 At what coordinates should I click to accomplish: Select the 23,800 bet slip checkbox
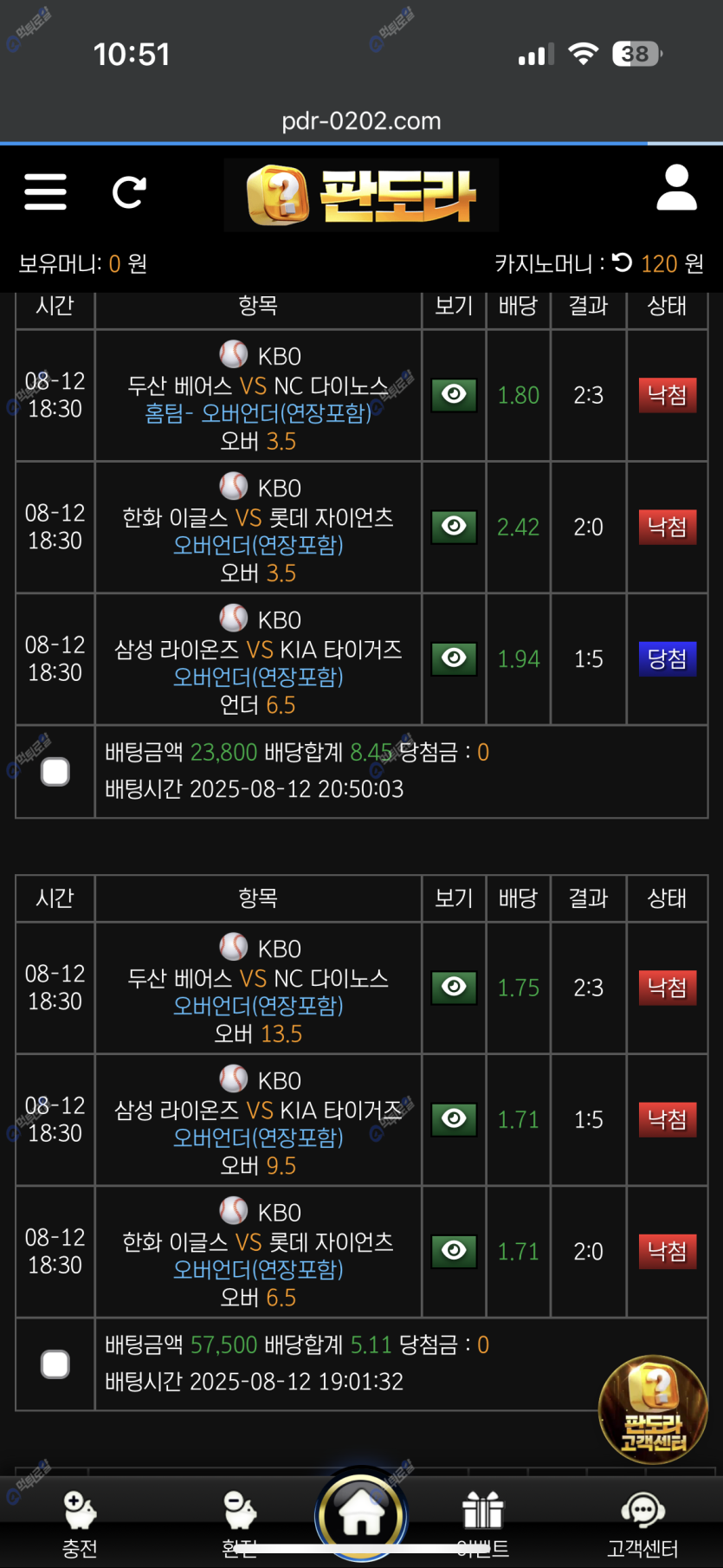click(x=55, y=771)
